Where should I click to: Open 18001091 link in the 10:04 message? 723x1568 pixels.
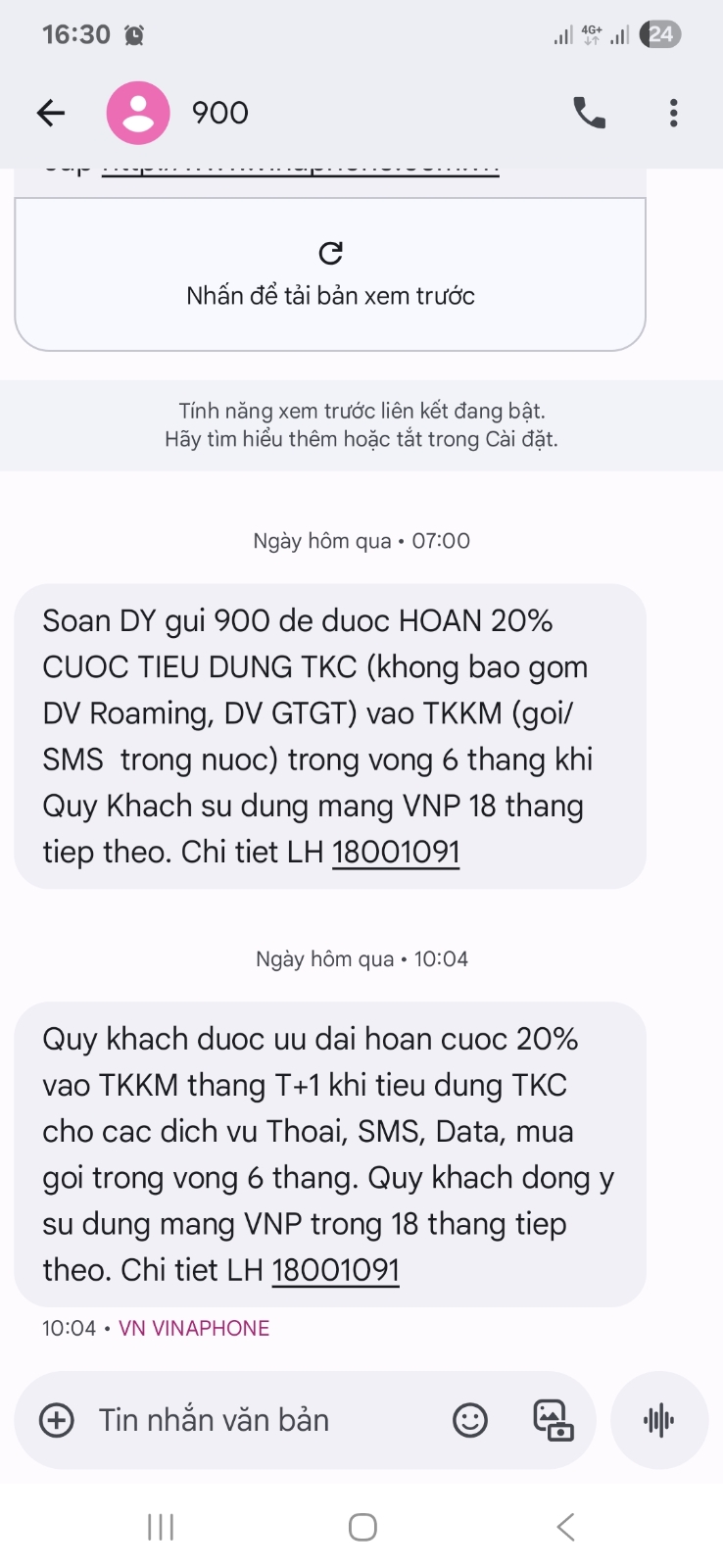click(335, 1270)
